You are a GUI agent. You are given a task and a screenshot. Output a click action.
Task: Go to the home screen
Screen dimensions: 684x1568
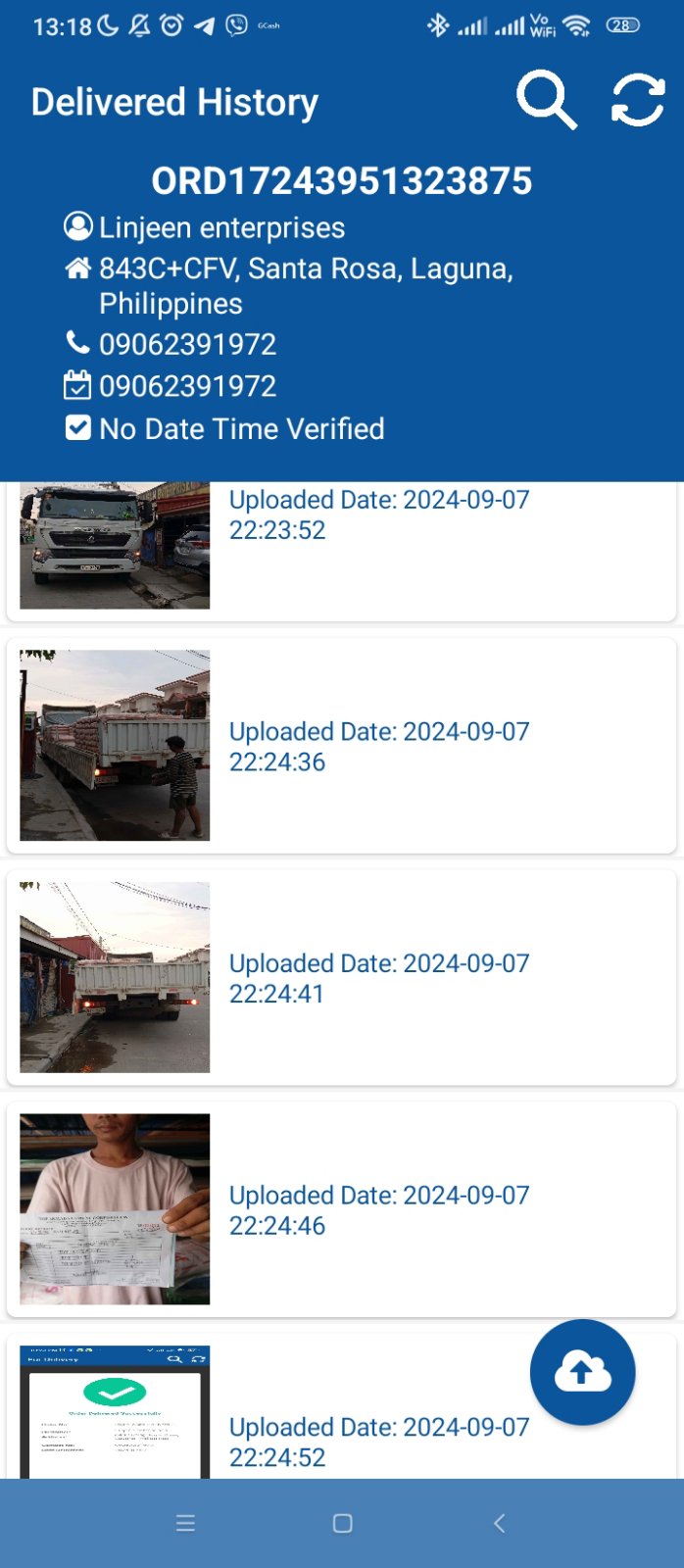(x=342, y=1523)
